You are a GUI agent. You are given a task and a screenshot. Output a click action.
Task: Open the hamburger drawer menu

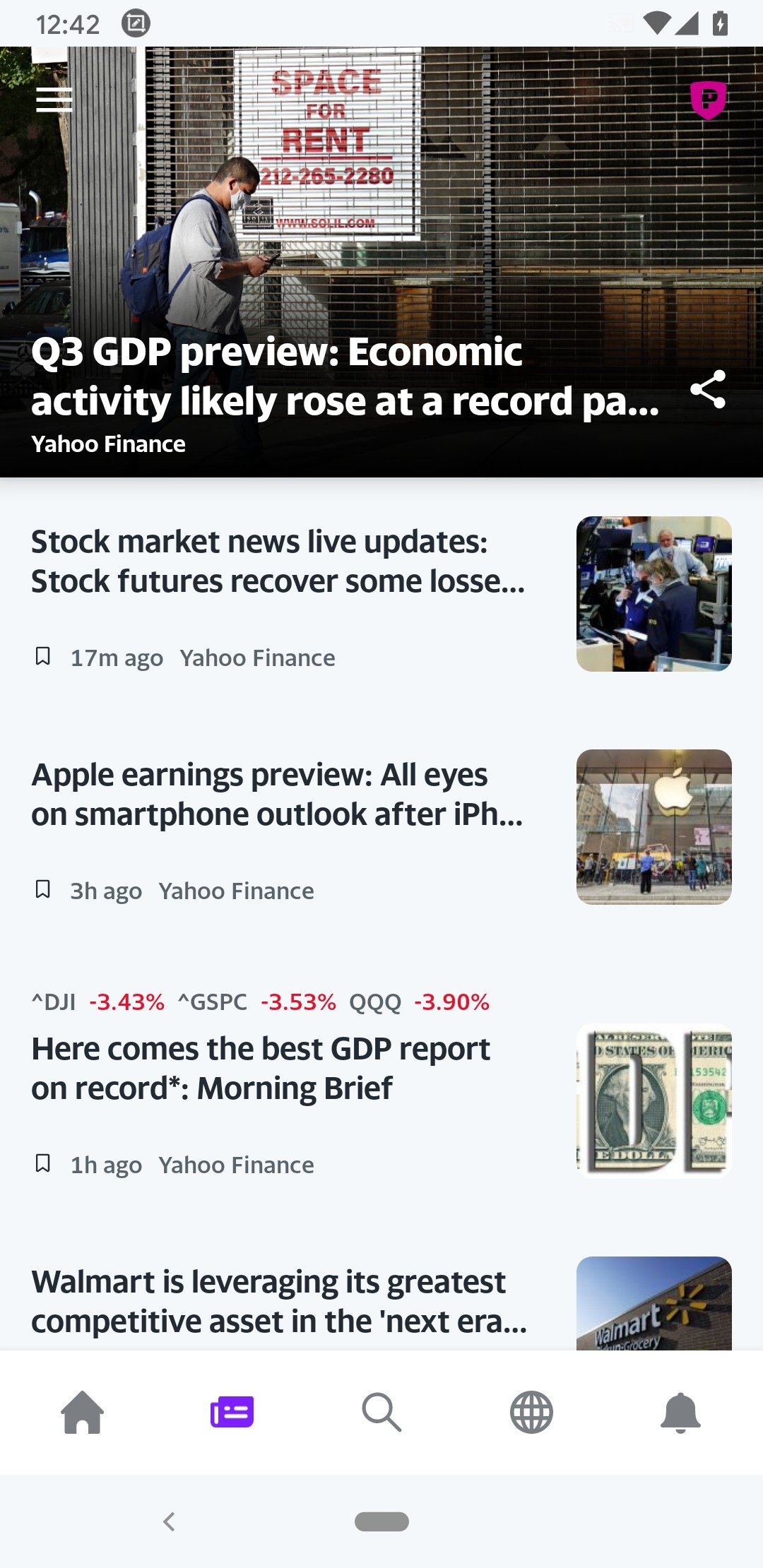54,100
